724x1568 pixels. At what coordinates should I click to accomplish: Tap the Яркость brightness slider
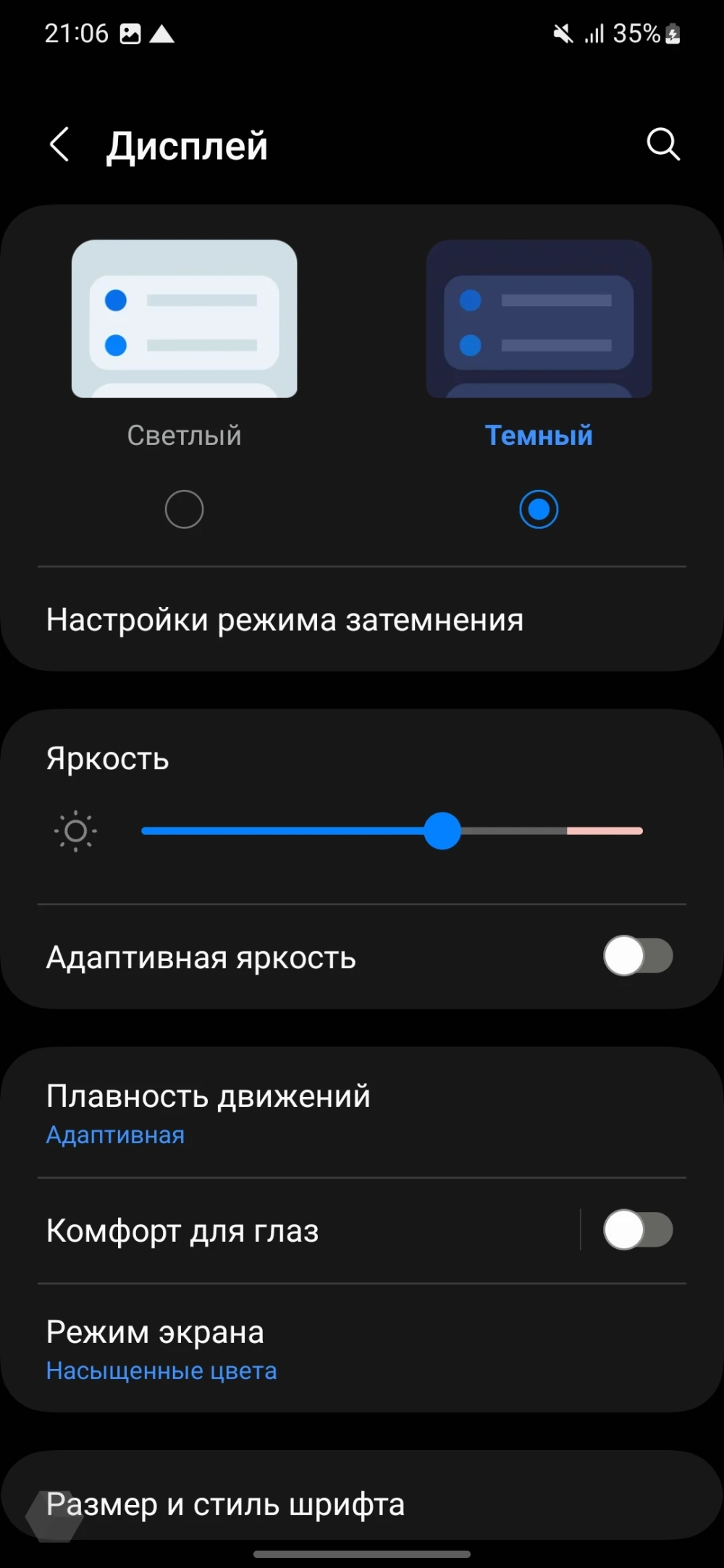(391, 831)
